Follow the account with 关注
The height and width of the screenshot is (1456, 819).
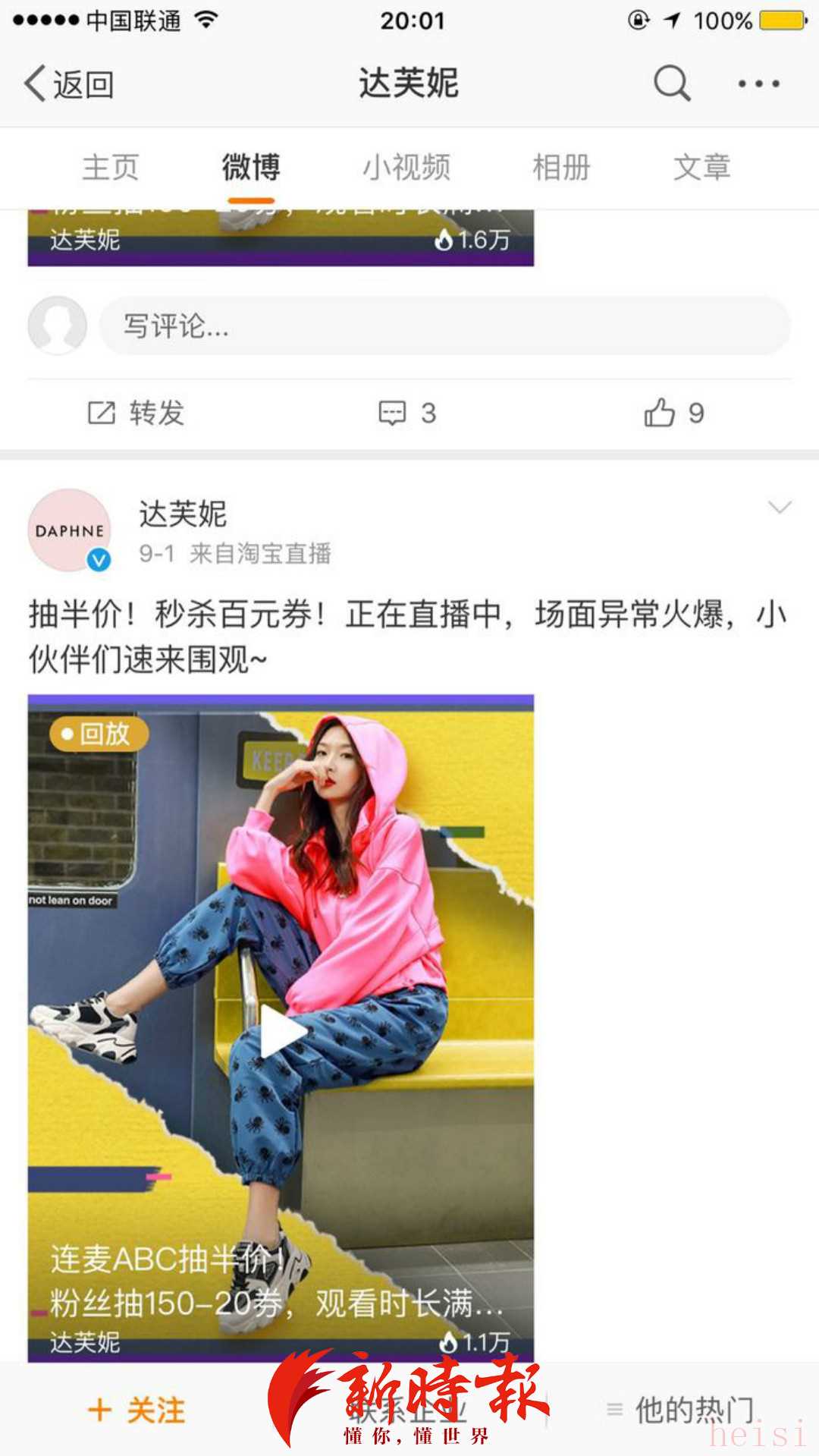137,1411
